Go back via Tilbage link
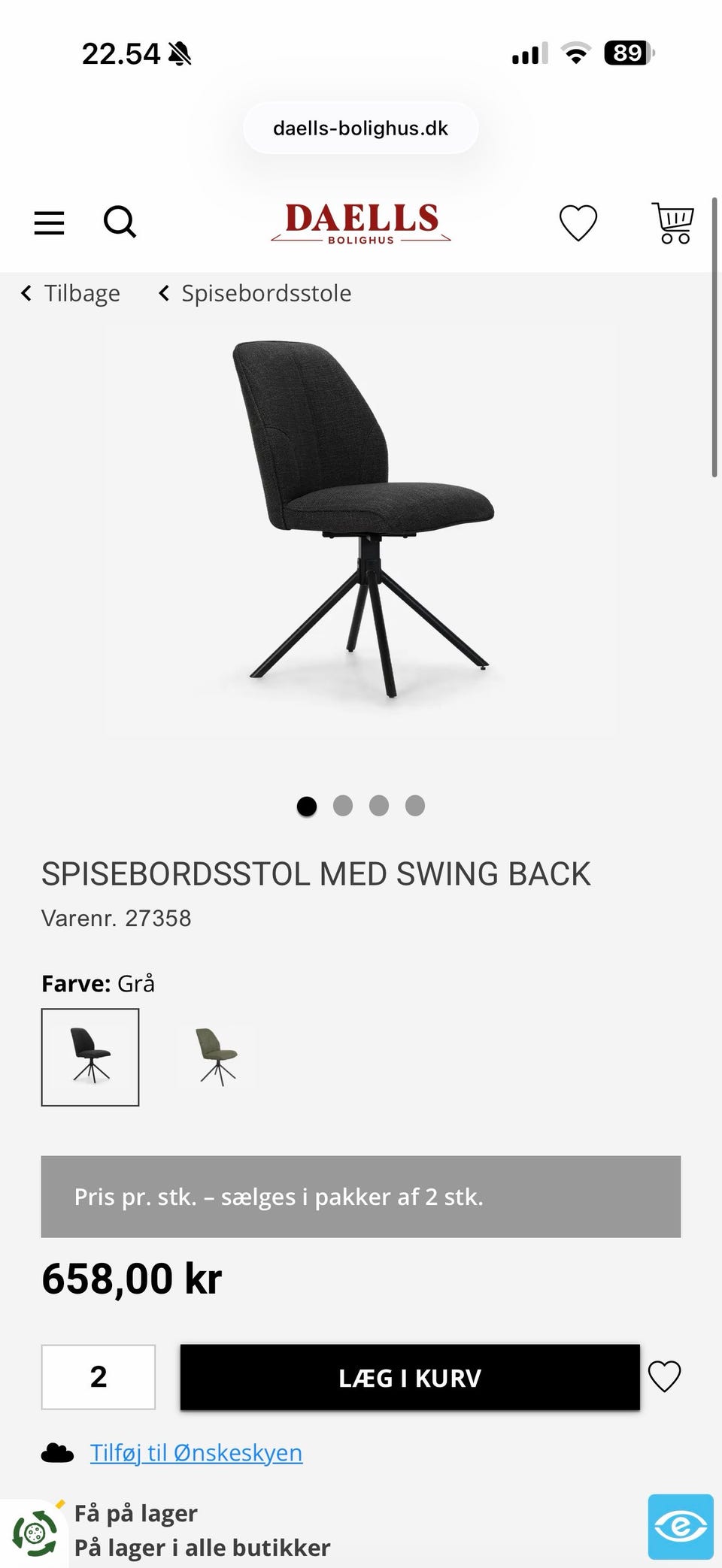Image resolution: width=722 pixels, height=1568 pixels. (x=71, y=293)
